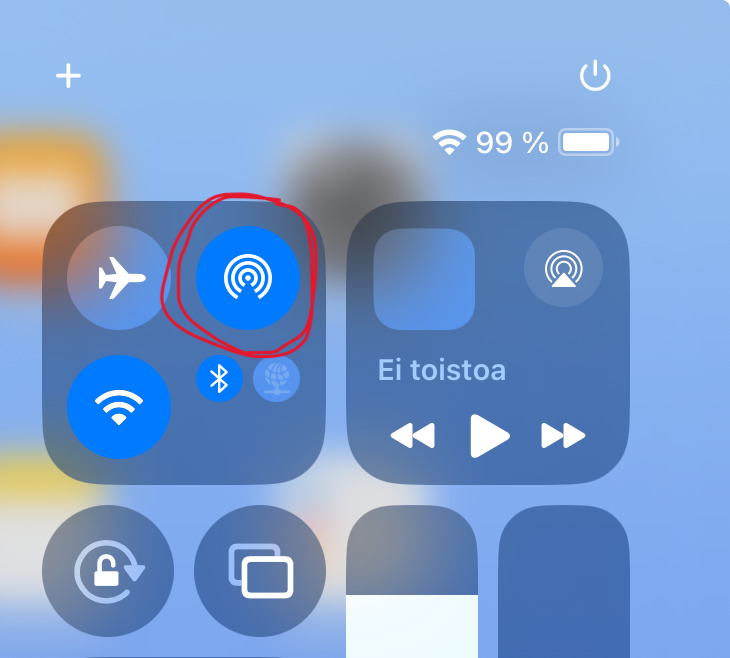The image size is (730, 658).
Task: Play the media
Action: (488, 436)
